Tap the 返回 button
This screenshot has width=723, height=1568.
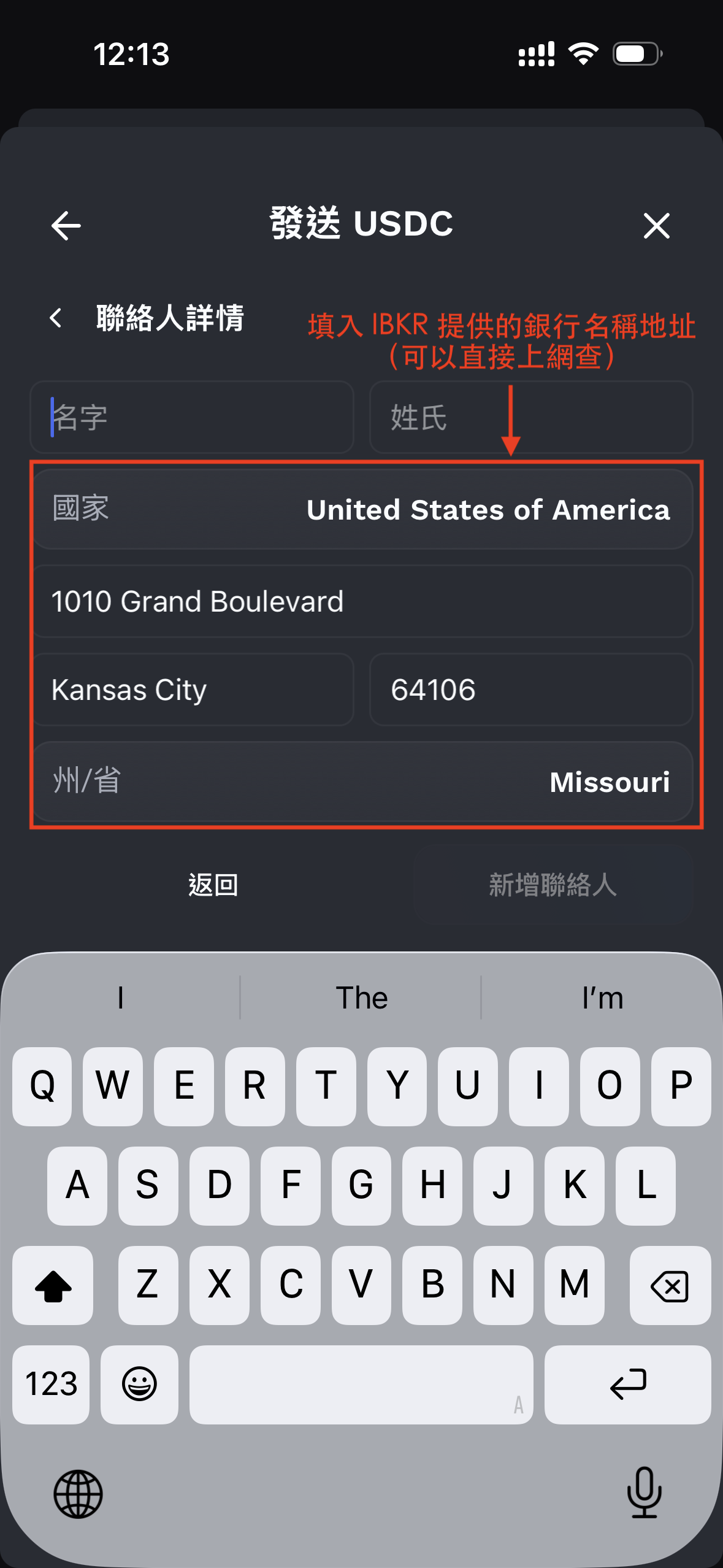tap(213, 885)
